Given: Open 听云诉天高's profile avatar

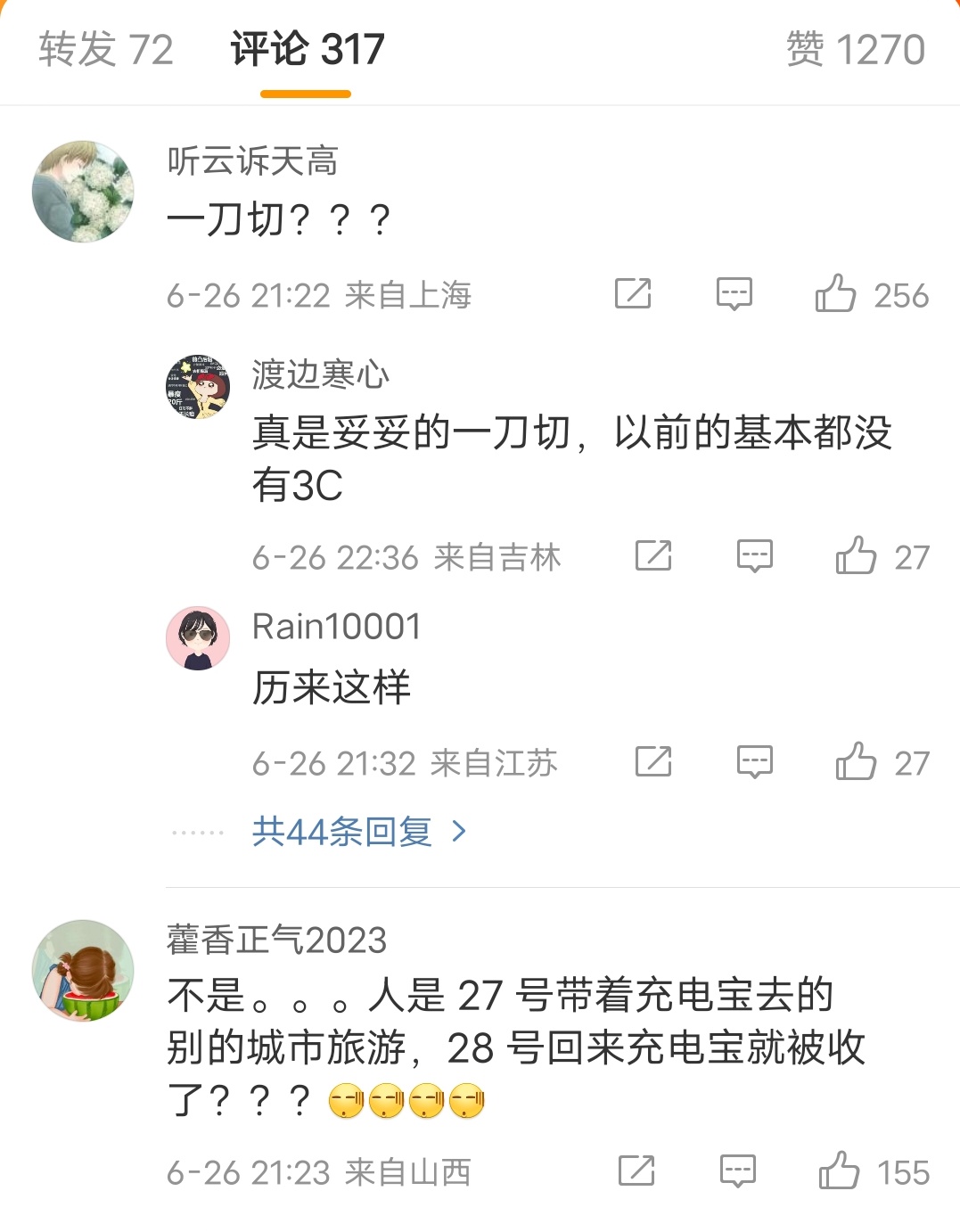Looking at the screenshot, I should [x=83, y=191].
